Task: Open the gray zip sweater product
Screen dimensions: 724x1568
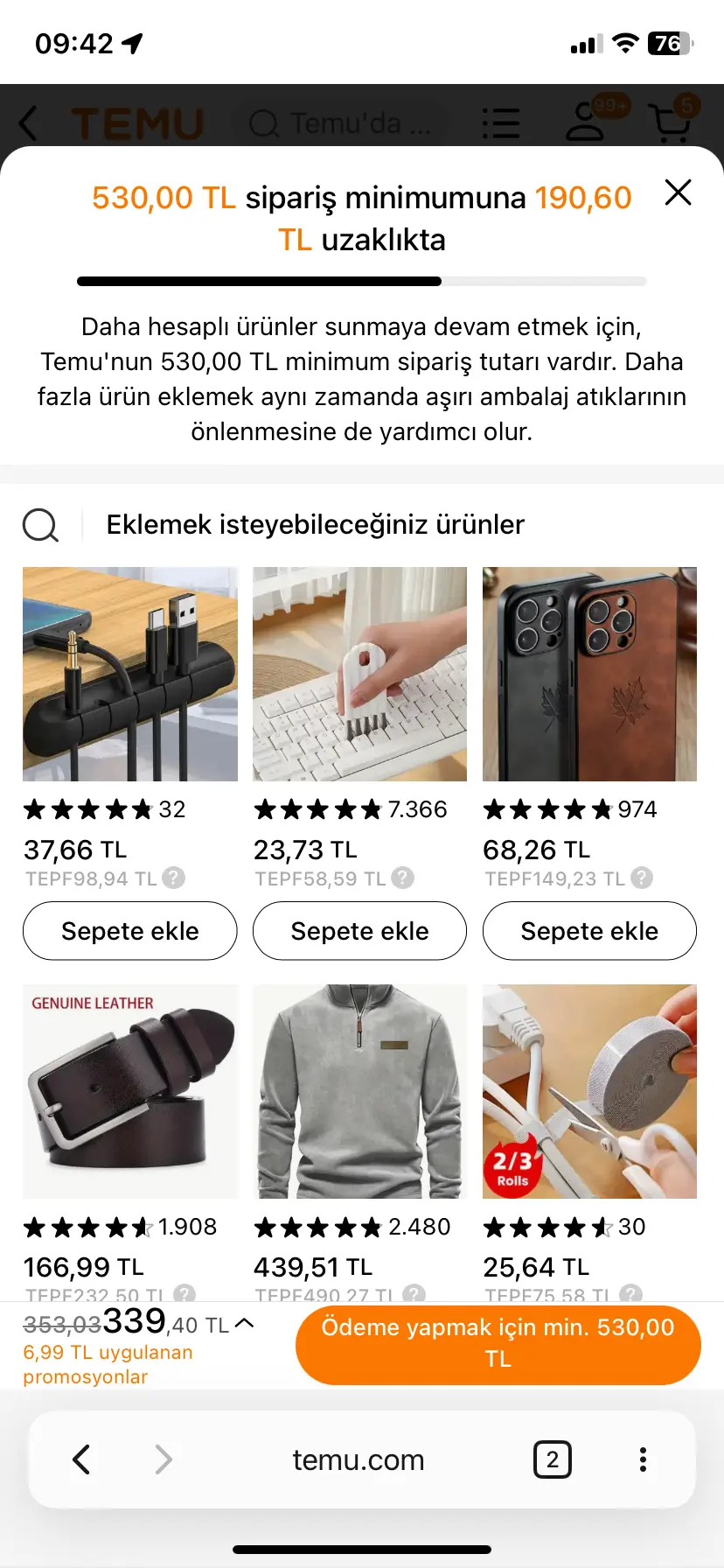Action: 359,1091
